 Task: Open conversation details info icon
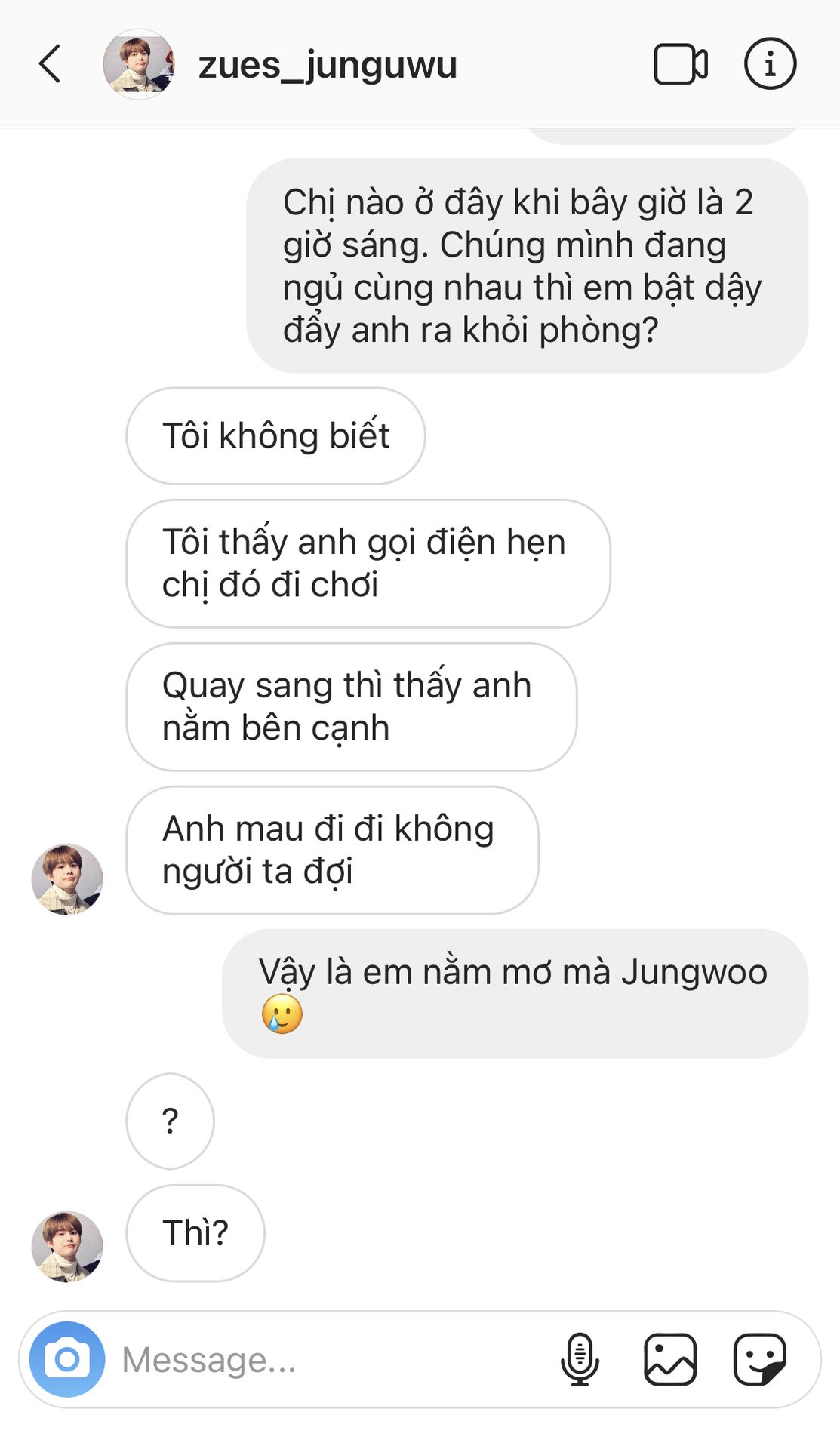click(770, 64)
